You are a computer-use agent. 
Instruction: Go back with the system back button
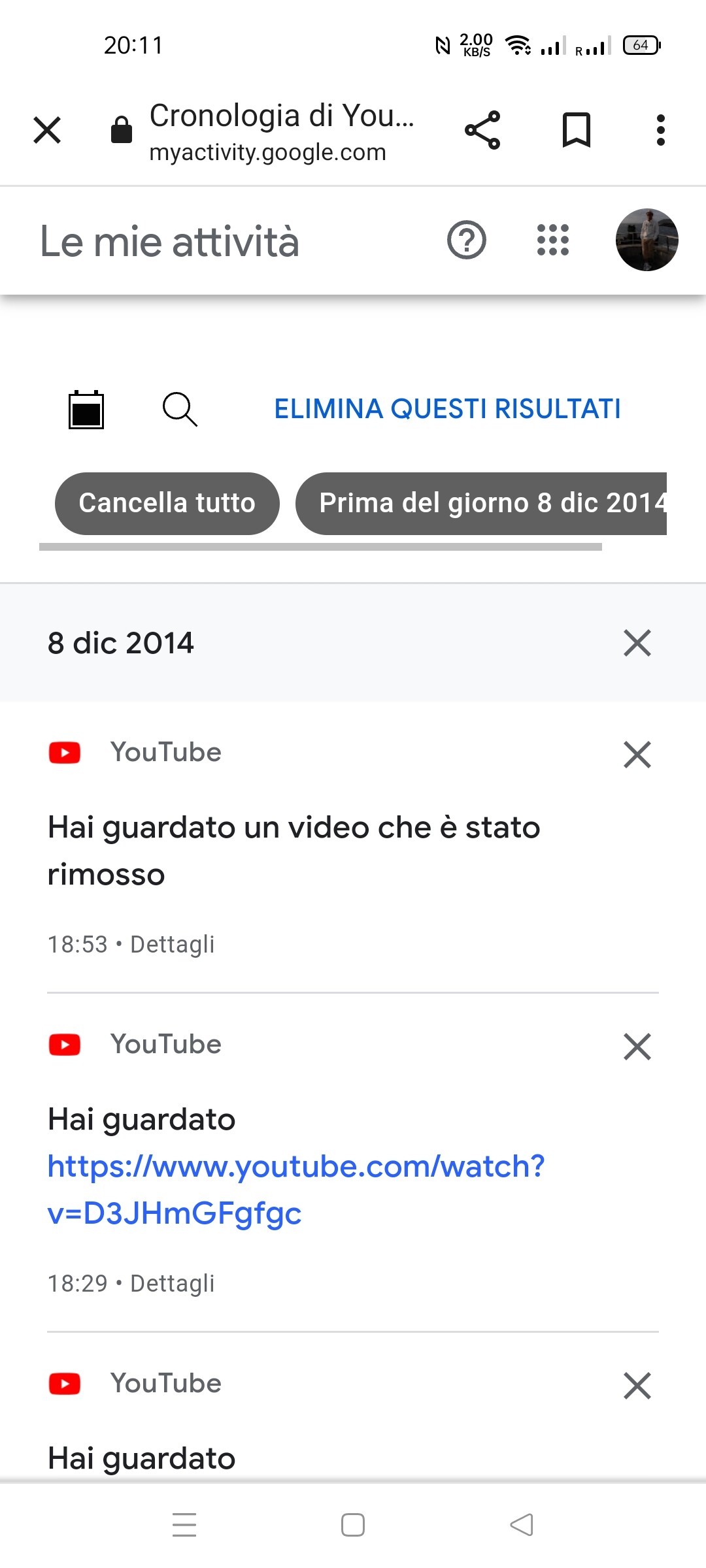pyautogui.click(x=522, y=1525)
